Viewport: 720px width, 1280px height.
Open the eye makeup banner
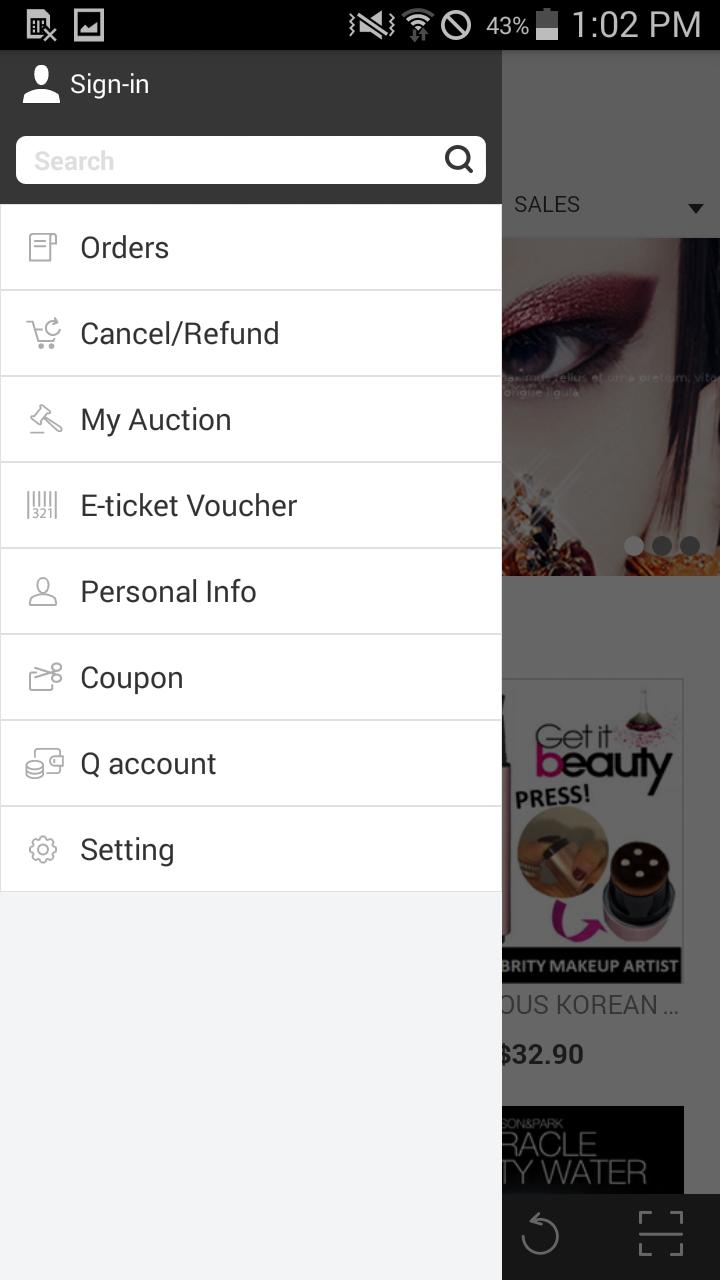[x=610, y=405]
